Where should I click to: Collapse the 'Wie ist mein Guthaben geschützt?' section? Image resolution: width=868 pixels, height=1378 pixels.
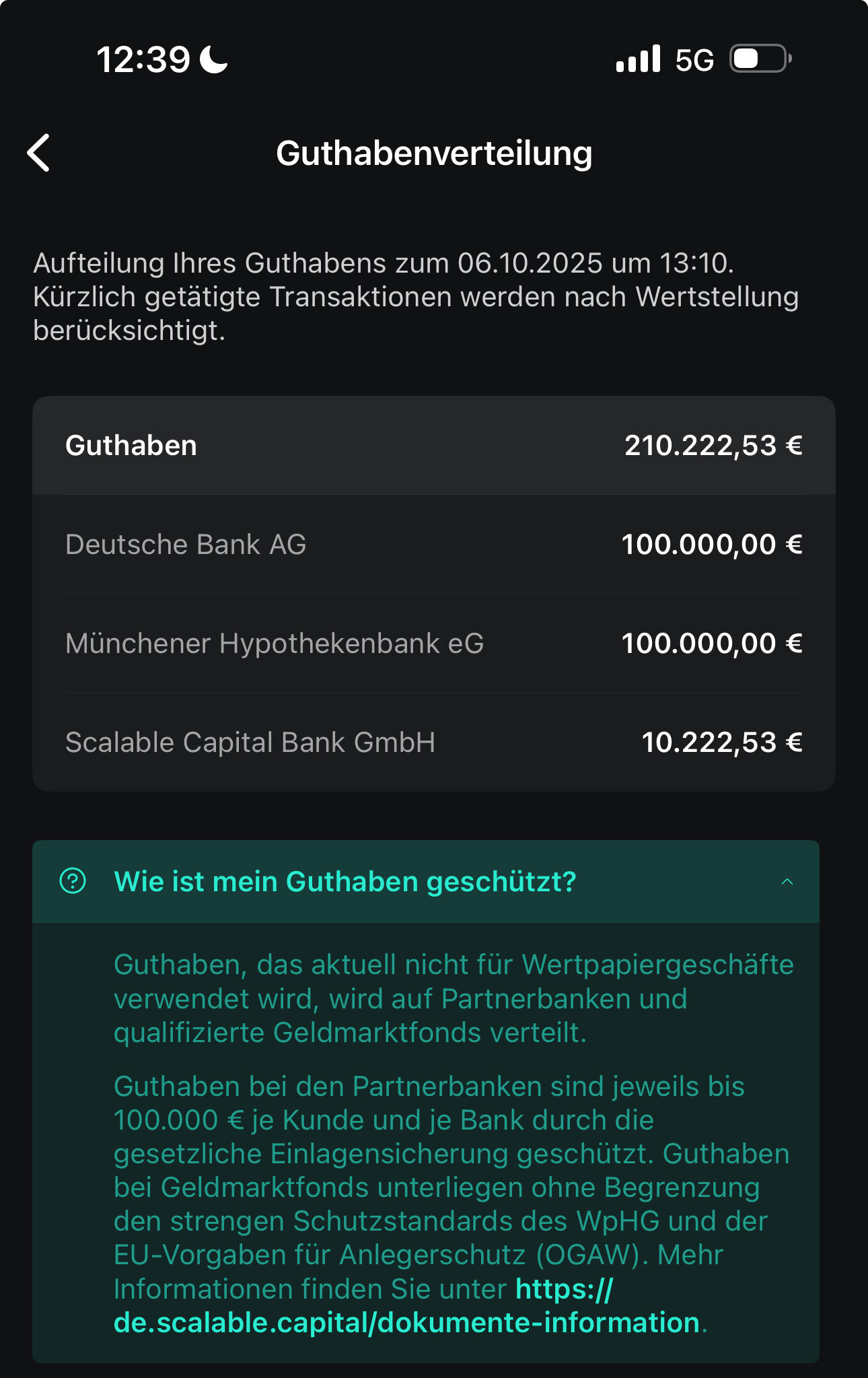pyautogui.click(x=787, y=882)
